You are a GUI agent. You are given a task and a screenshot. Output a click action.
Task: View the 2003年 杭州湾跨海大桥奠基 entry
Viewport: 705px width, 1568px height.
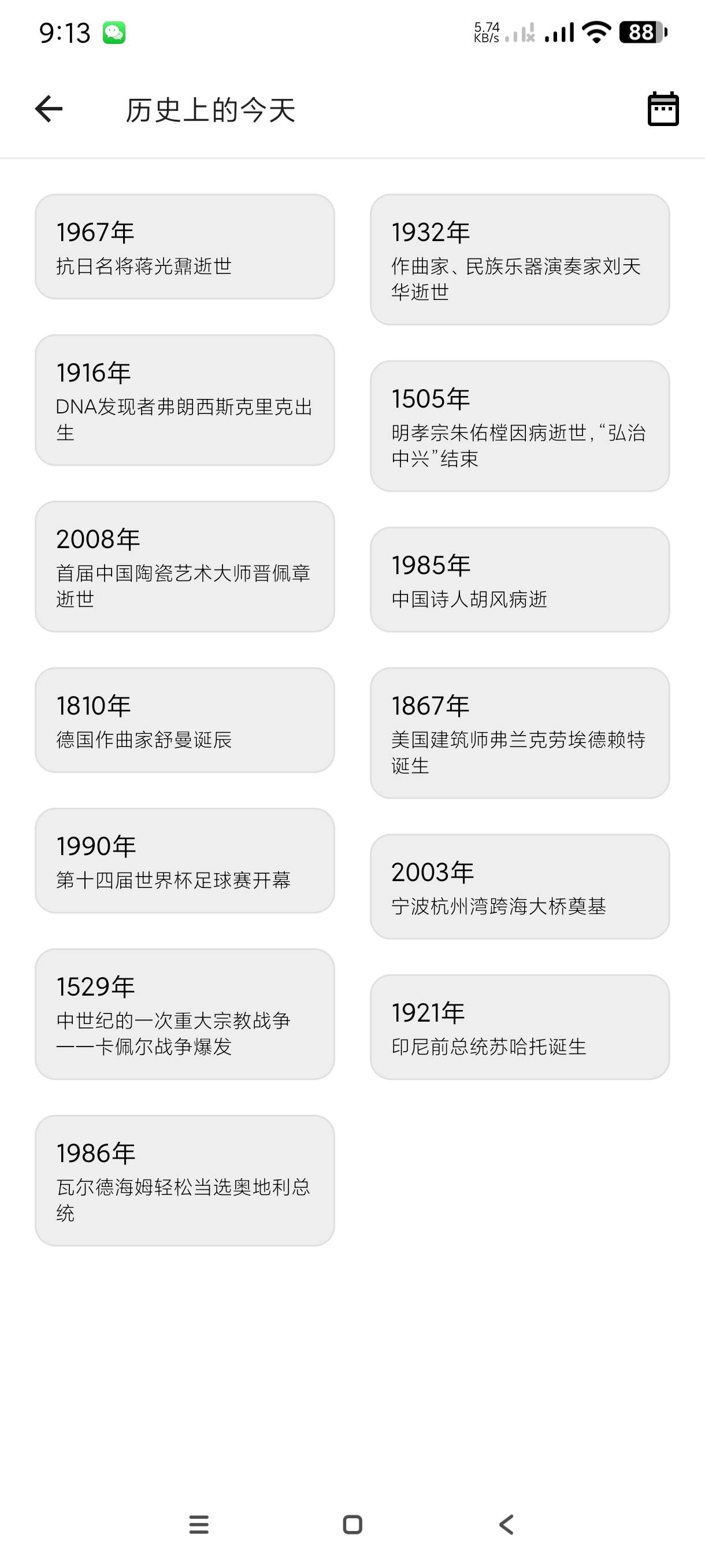point(520,886)
